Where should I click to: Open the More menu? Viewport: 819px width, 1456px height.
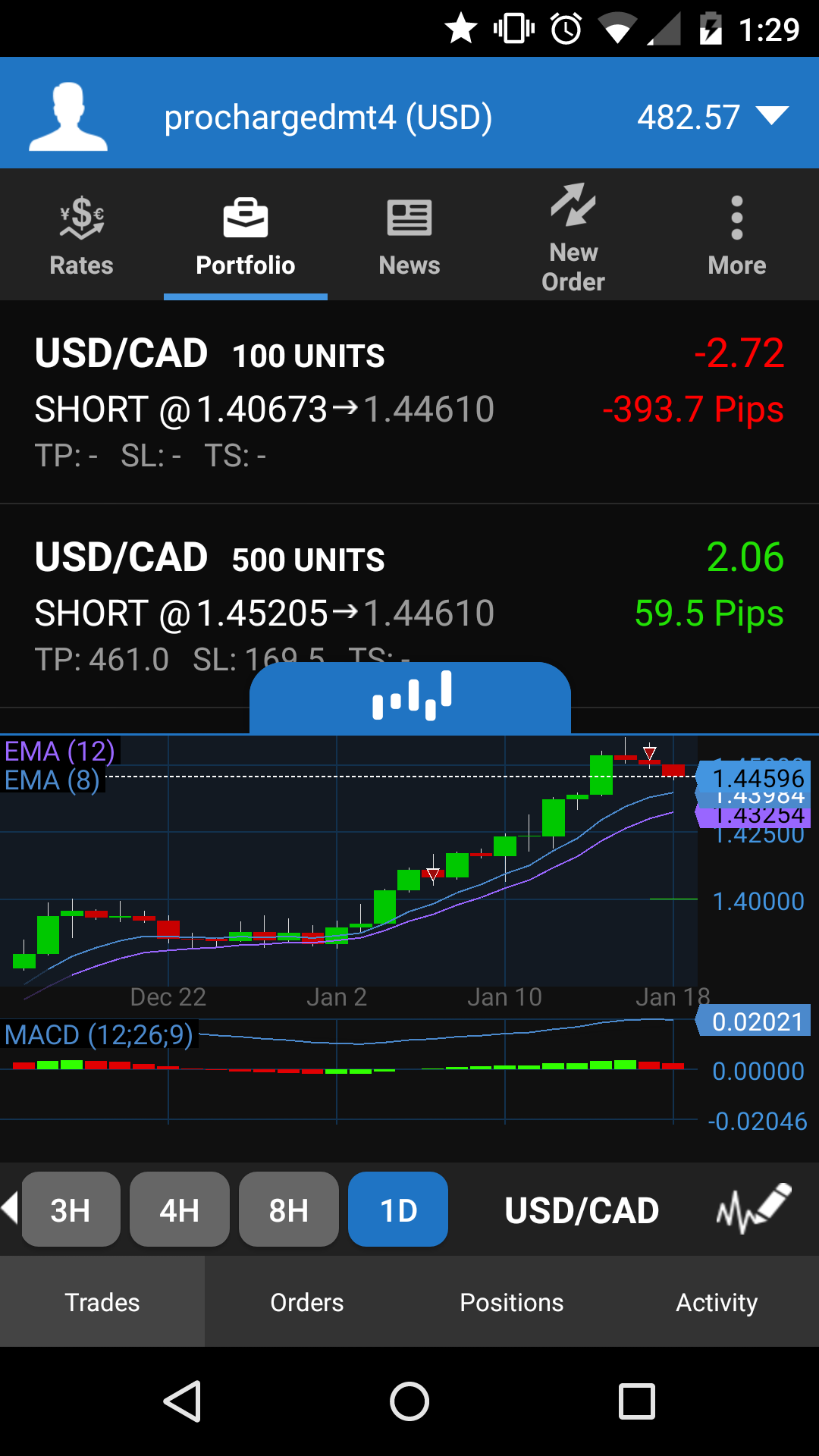pos(736,235)
